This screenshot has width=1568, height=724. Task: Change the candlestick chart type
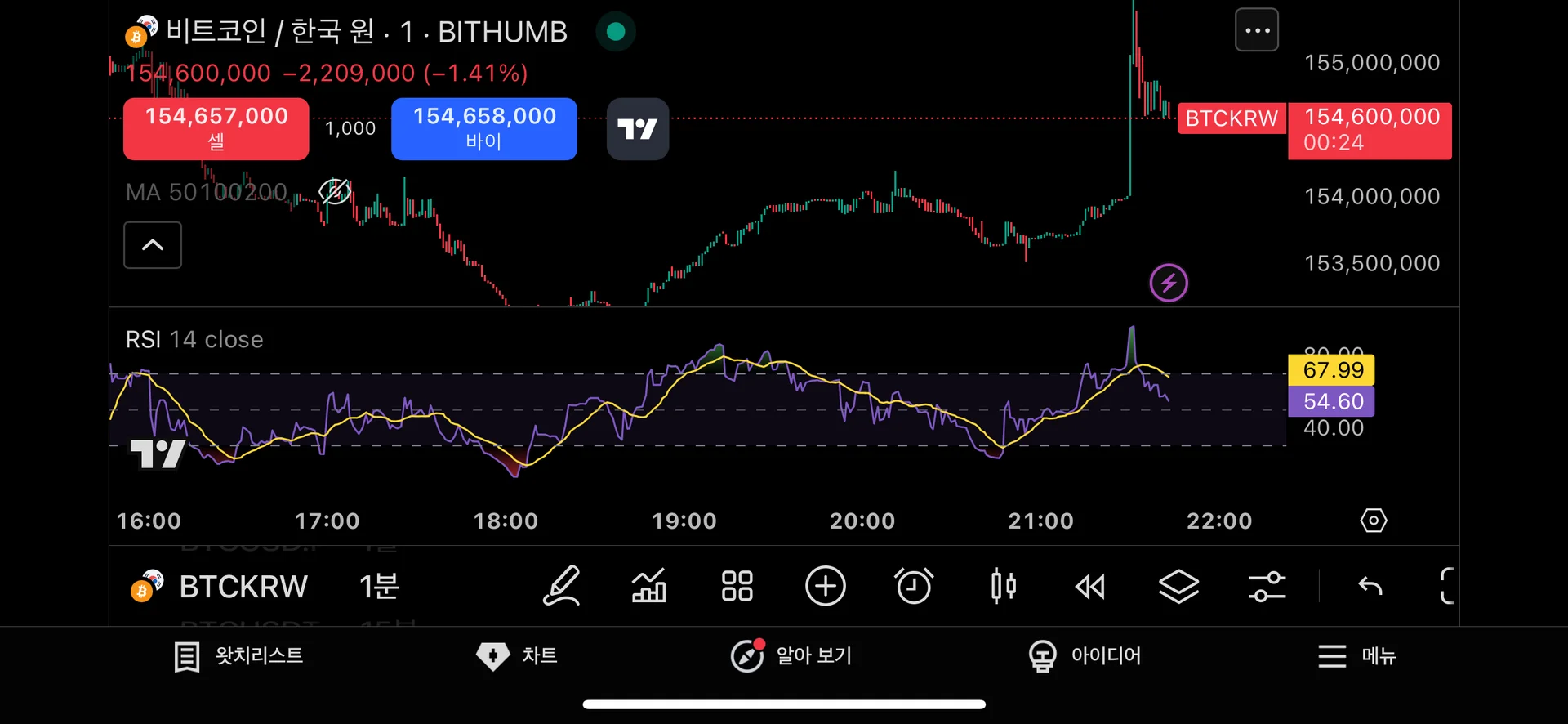pos(1003,587)
